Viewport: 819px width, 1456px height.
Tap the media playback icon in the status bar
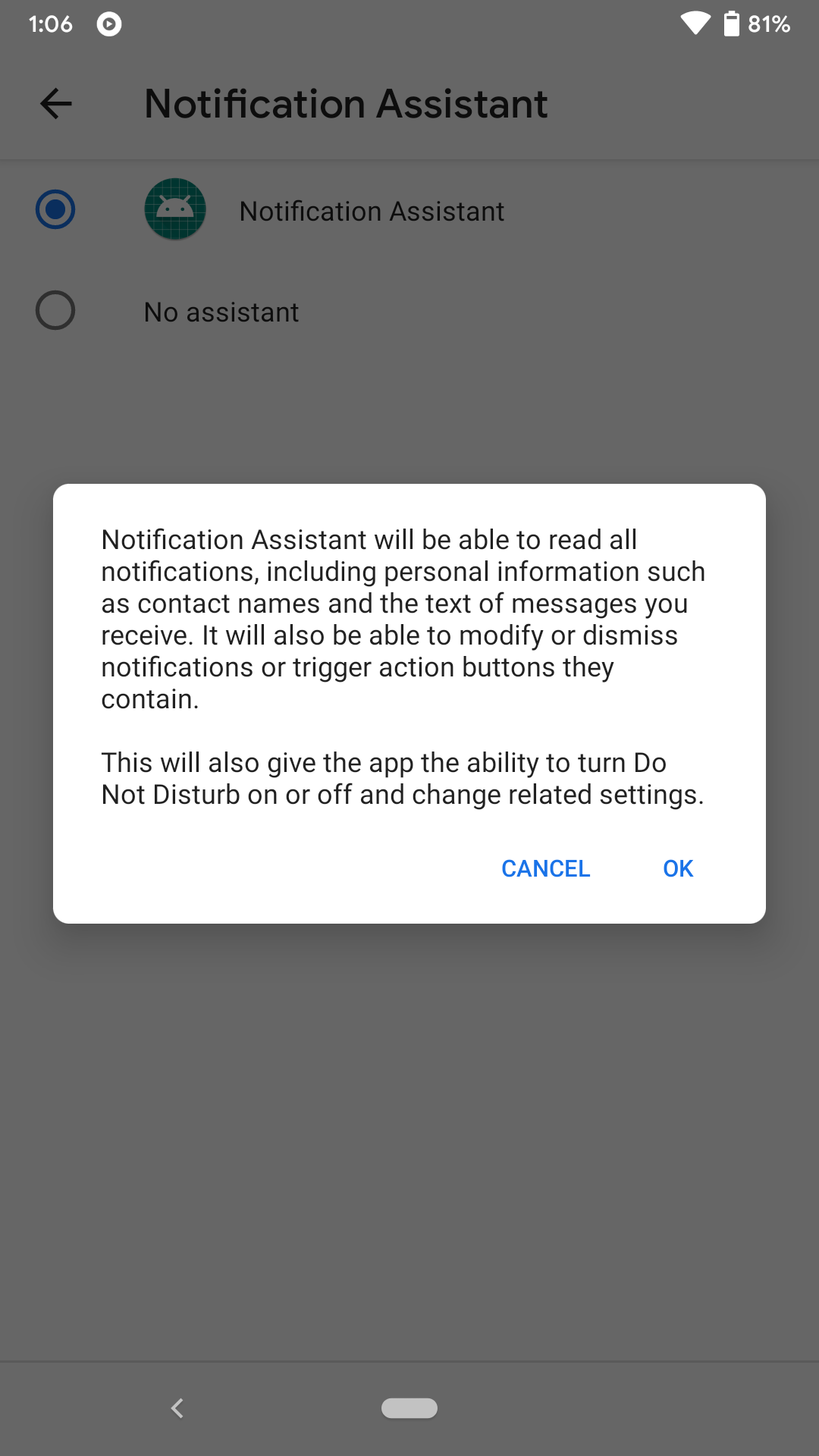pyautogui.click(x=108, y=24)
